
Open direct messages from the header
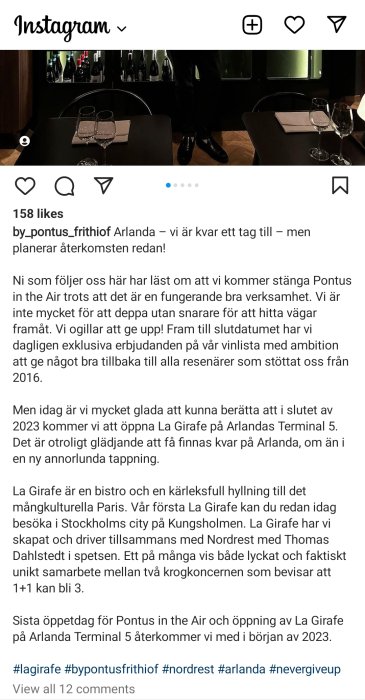[337, 25]
